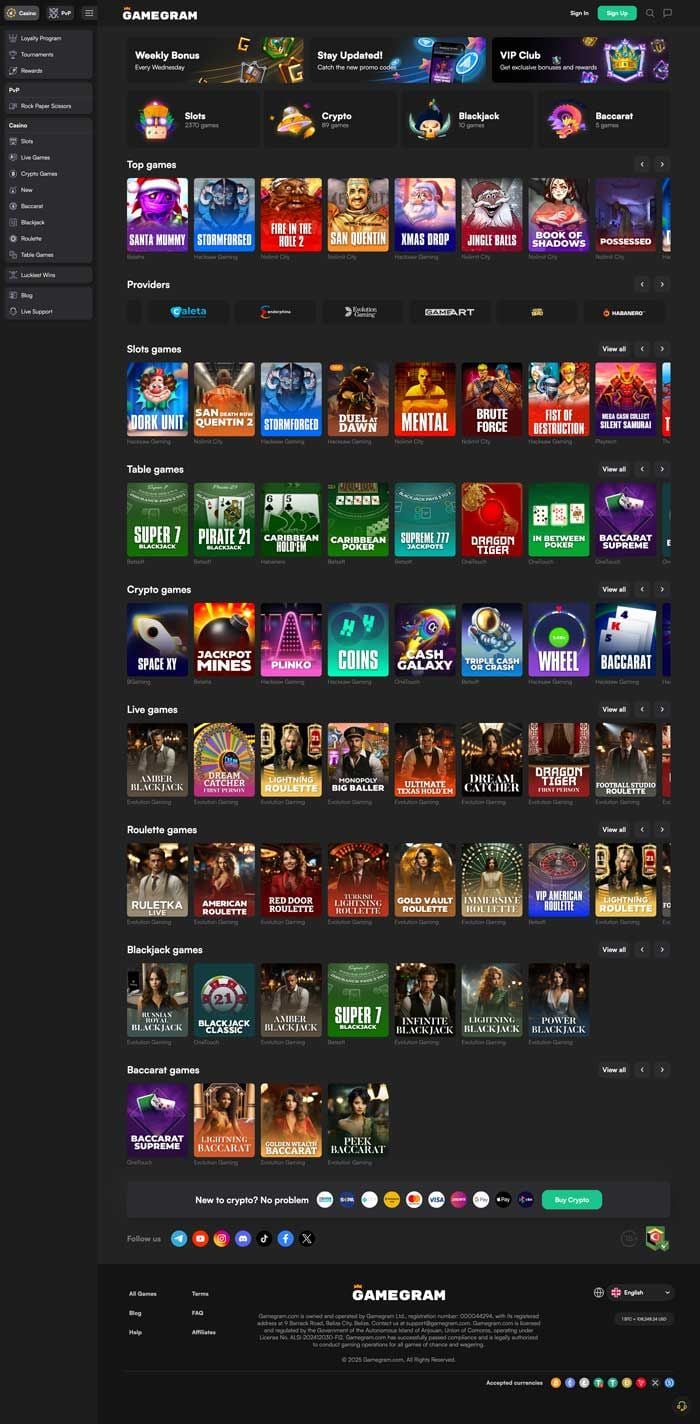700x1424 pixels.
Task: Open the Blackjack category card
Action: click(467, 120)
